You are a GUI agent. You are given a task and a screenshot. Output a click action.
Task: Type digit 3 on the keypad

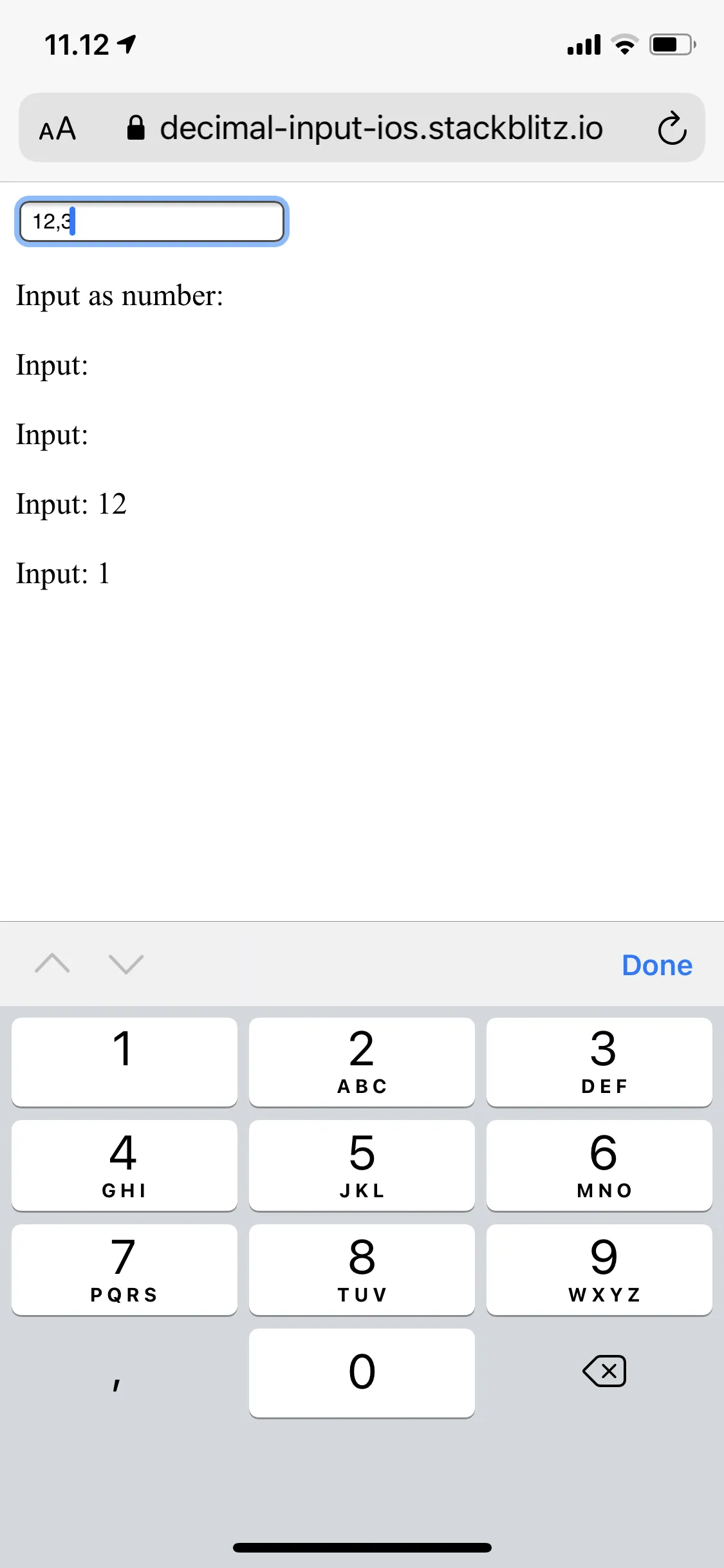click(x=599, y=1062)
